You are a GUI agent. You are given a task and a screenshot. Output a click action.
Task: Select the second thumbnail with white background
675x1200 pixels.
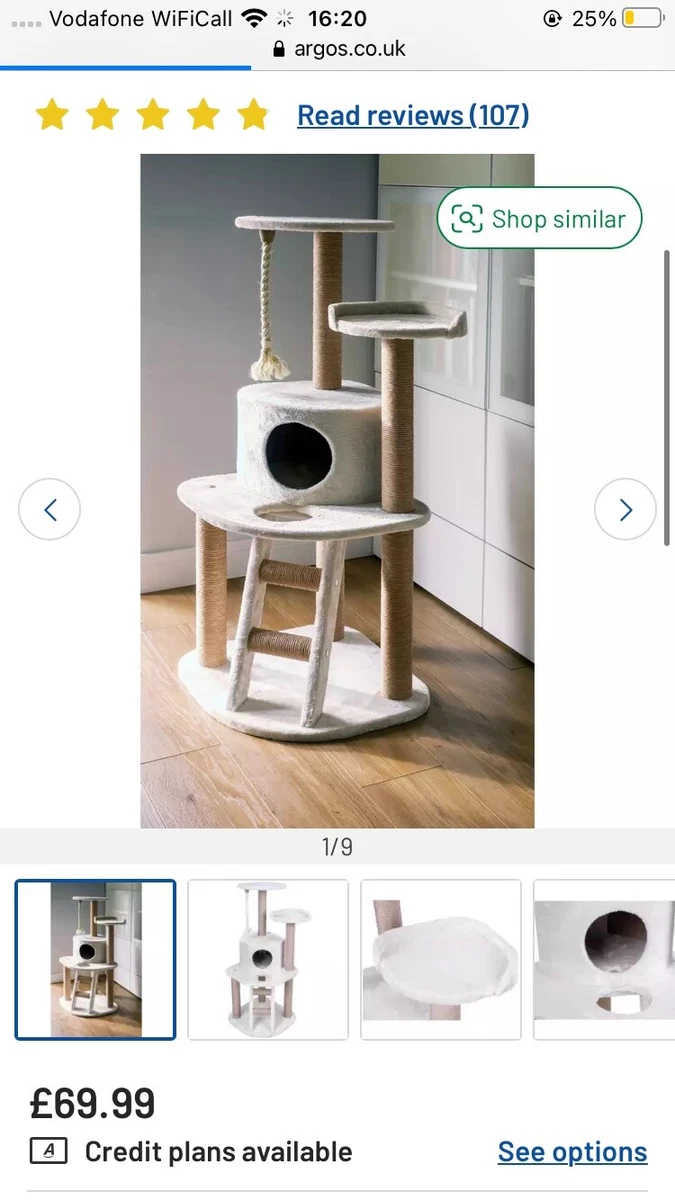click(x=268, y=960)
